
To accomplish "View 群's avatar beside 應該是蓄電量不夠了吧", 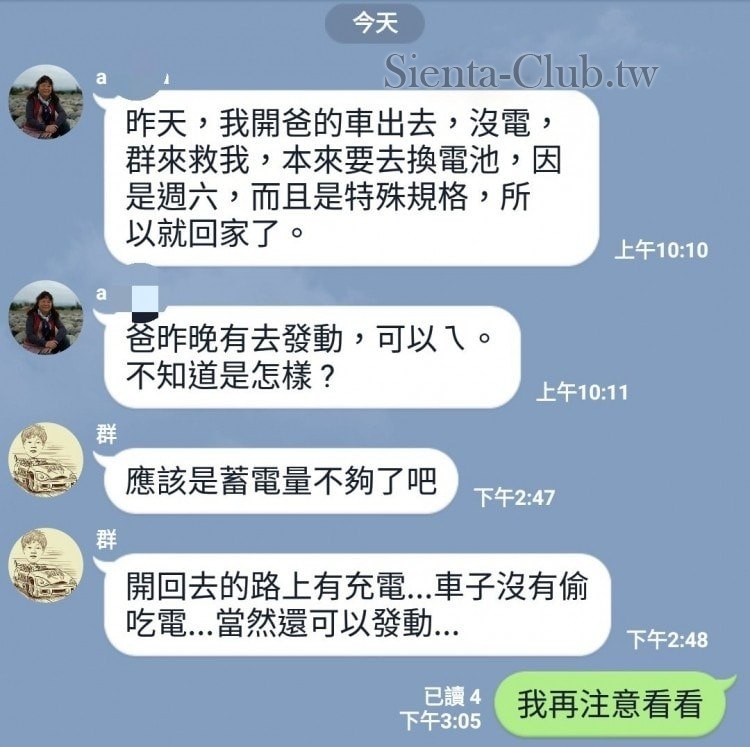I will click(46, 459).
